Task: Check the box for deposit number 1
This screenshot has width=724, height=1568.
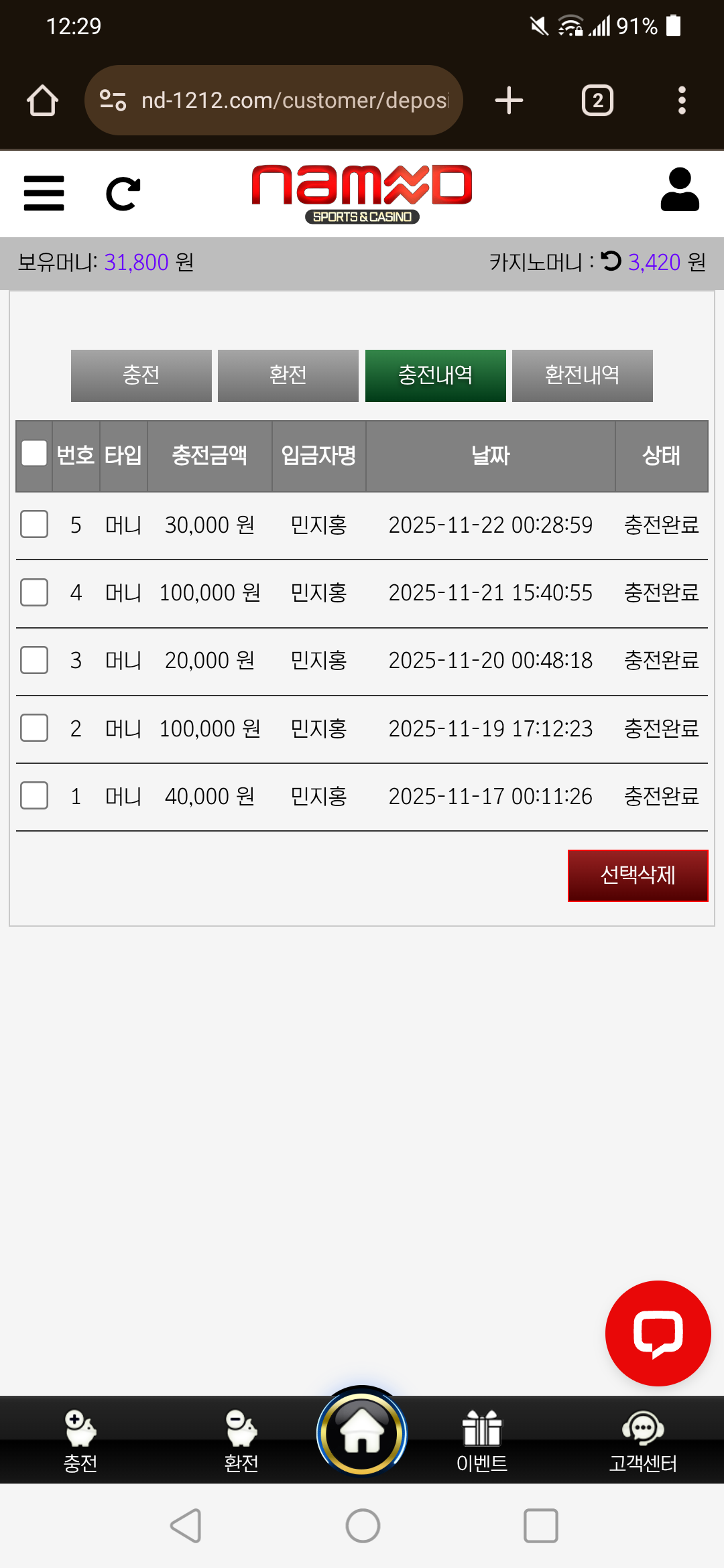Action: 34,795
